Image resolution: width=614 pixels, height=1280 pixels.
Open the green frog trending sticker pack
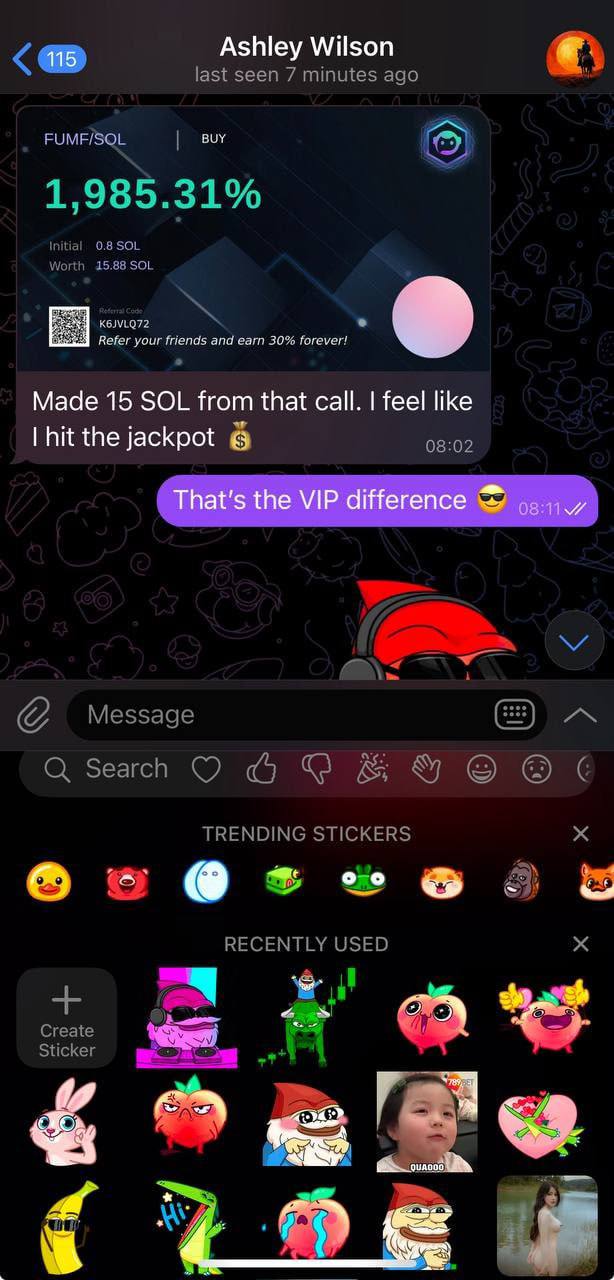[x=362, y=882]
